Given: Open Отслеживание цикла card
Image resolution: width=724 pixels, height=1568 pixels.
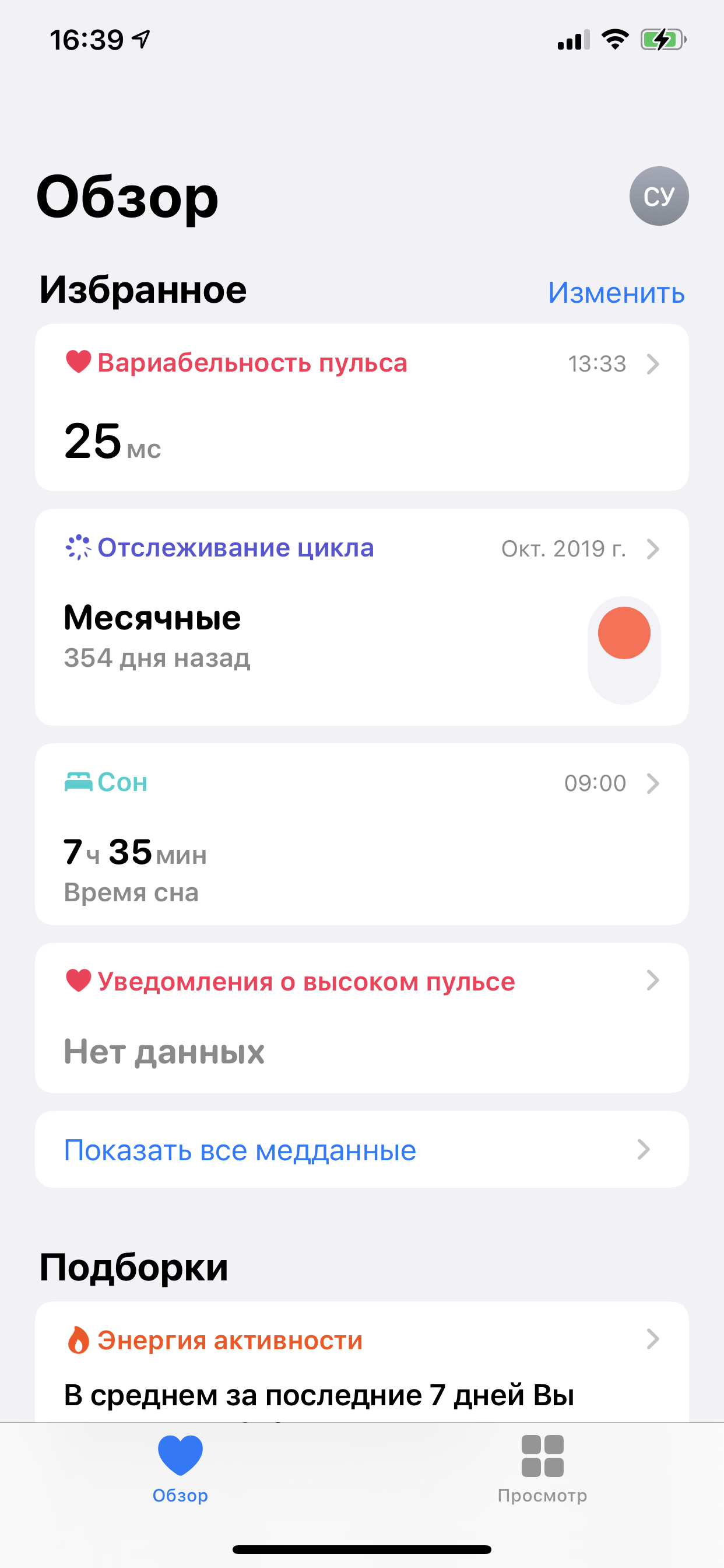Looking at the screenshot, I should (x=304, y=616).
